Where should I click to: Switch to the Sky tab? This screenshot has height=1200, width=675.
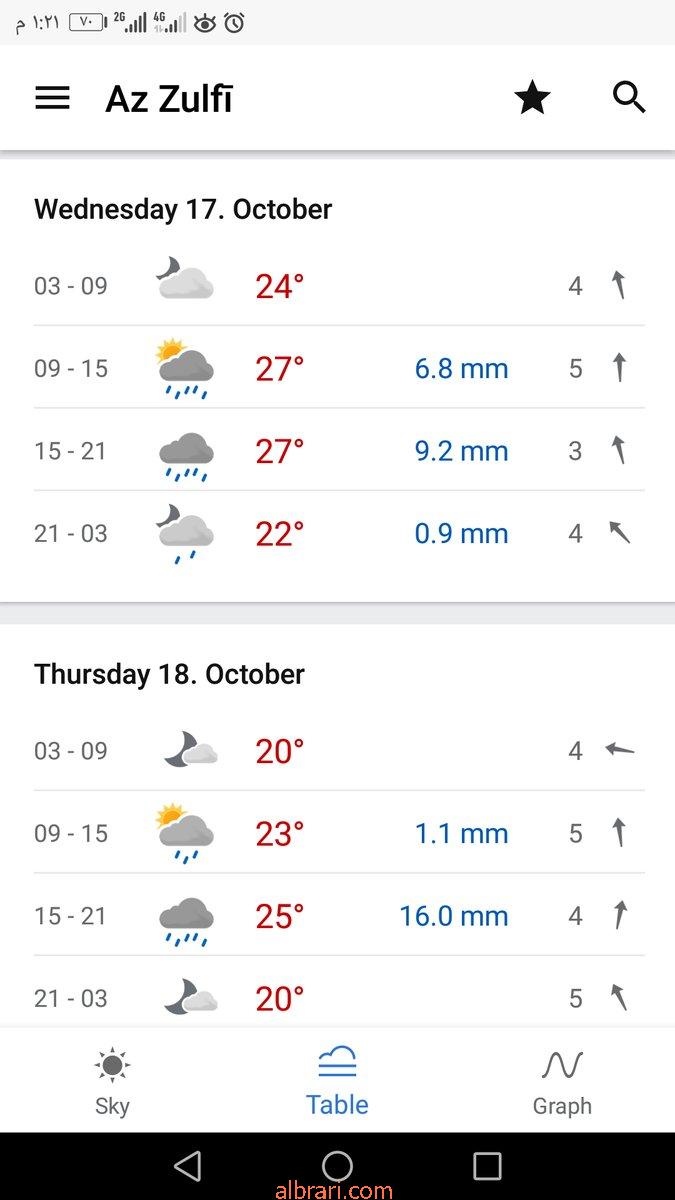pyautogui.click(x=112, y=1080)
